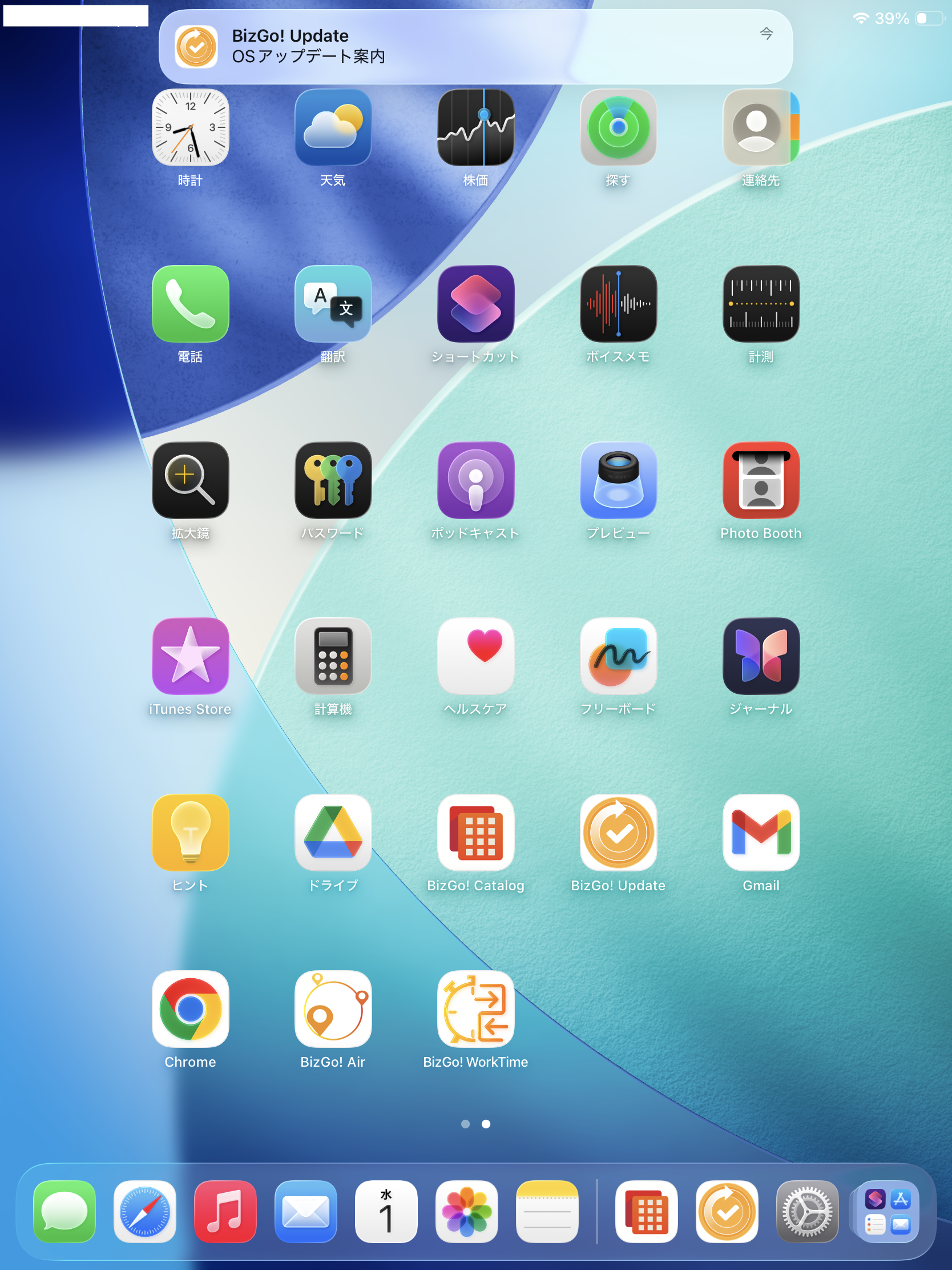The width and height of the screenshot is (952, 1270).
Task: Open Safari from the dock
Action: coord(144,1211)
